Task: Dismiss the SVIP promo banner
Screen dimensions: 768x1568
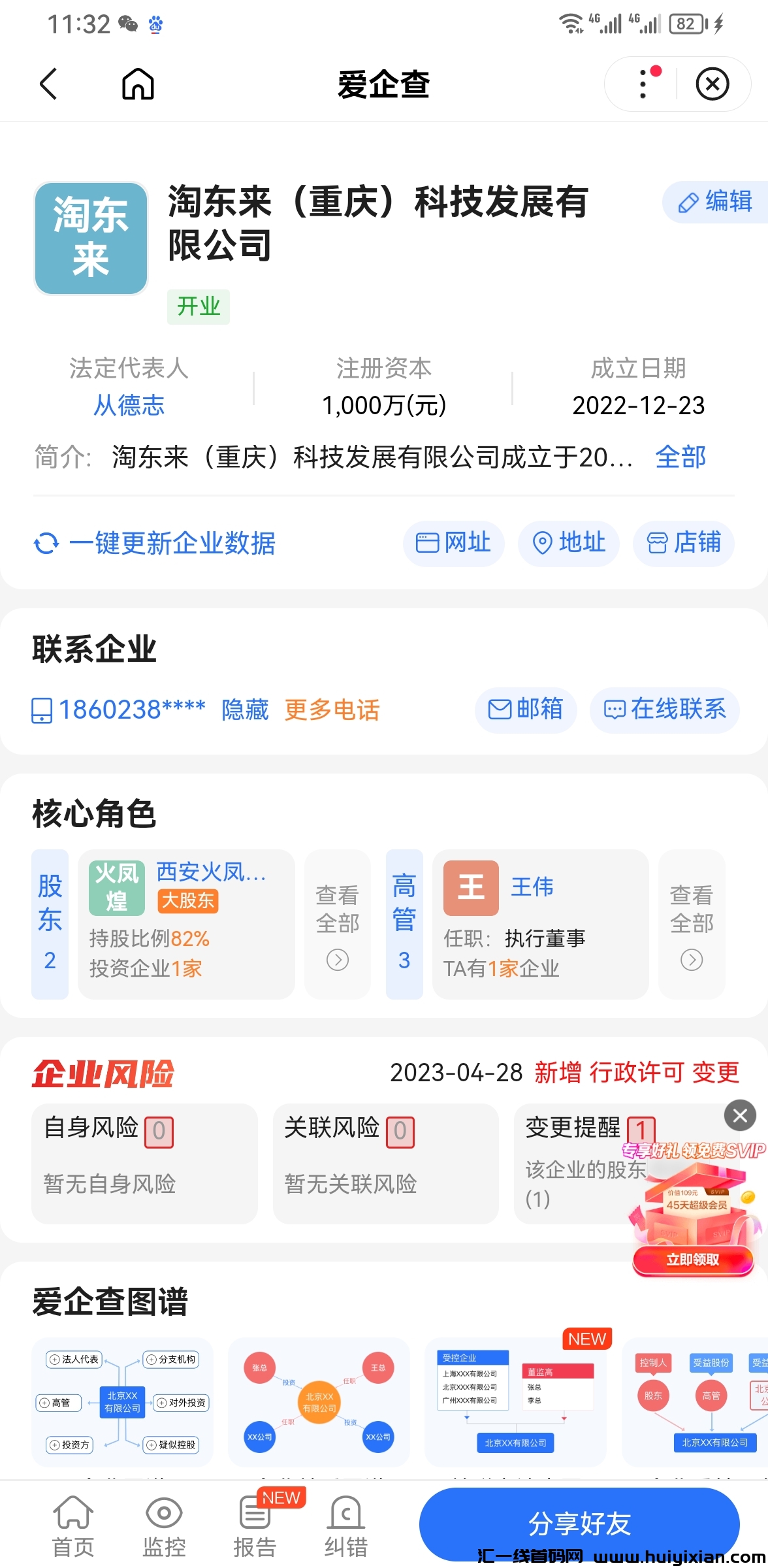Action: pyautogui.click(x=739, y=1115)
